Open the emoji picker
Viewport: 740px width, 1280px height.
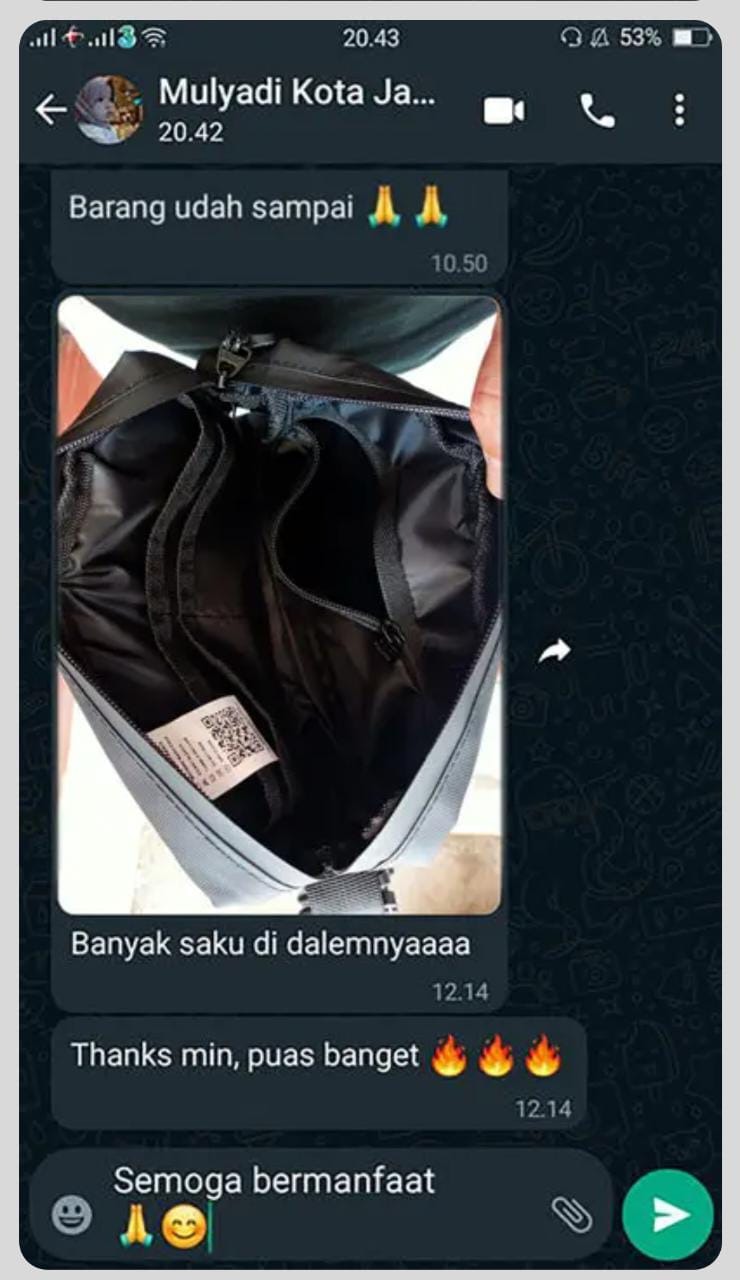[x=72, y=1215]
